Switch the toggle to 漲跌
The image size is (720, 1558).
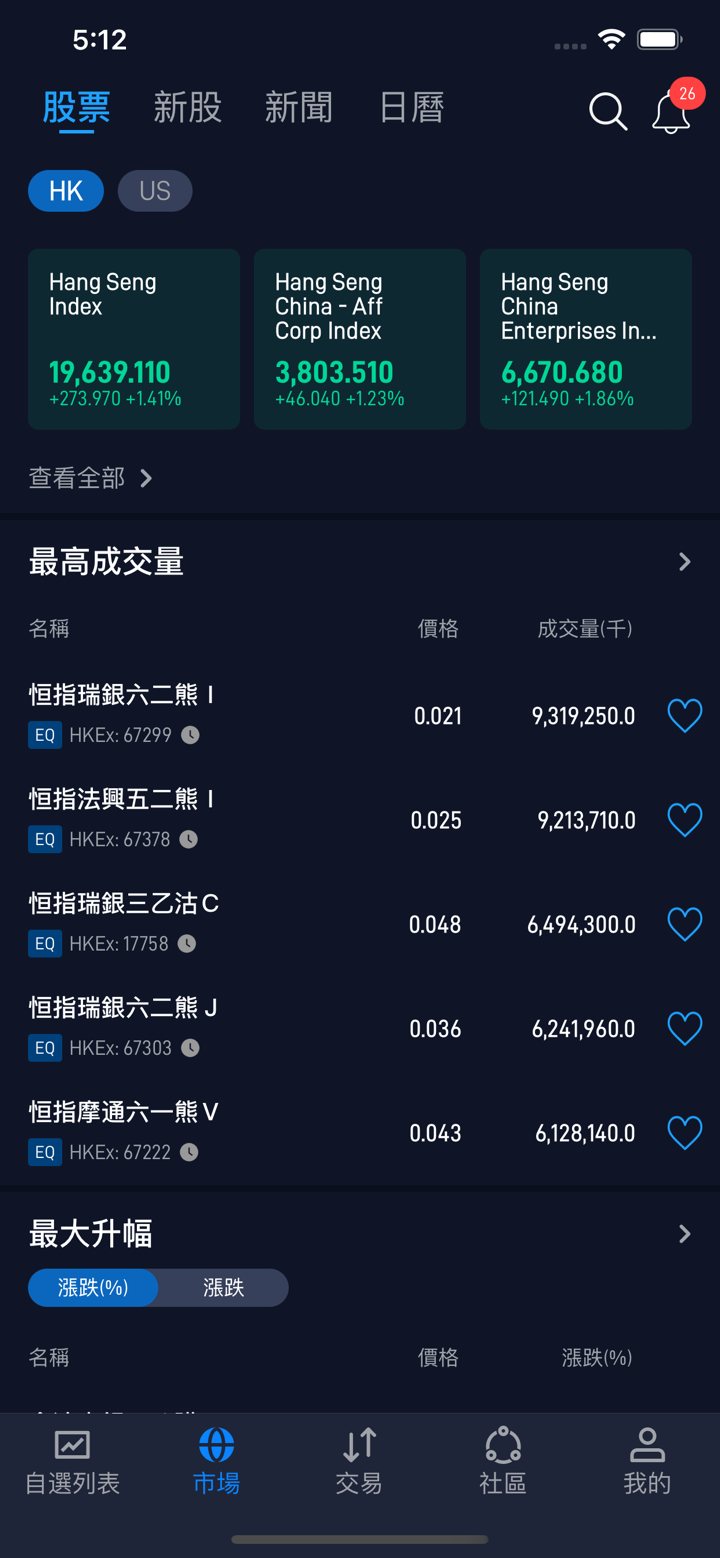[x=223, y=1288]
